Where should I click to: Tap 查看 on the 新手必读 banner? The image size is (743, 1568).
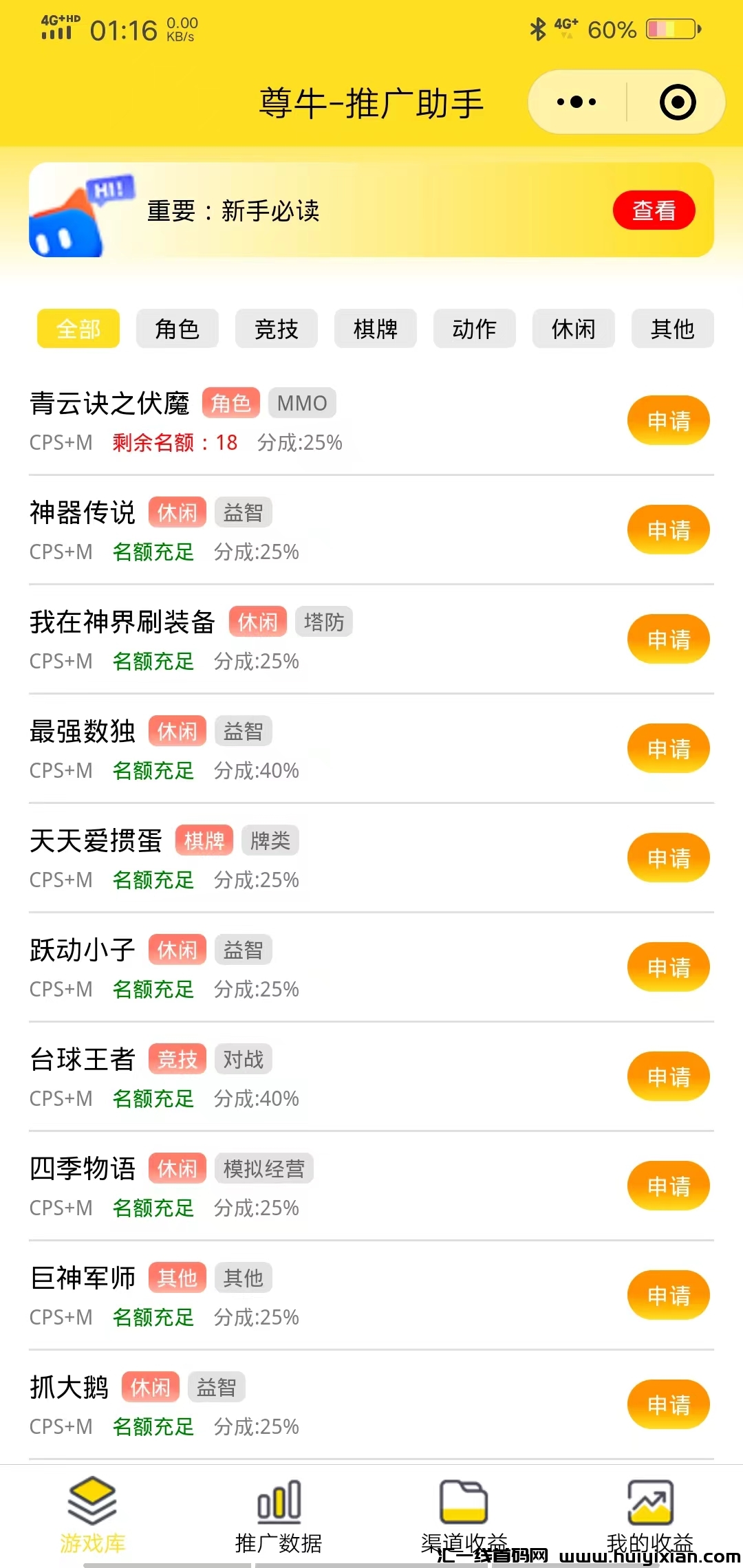click(654, 210)
